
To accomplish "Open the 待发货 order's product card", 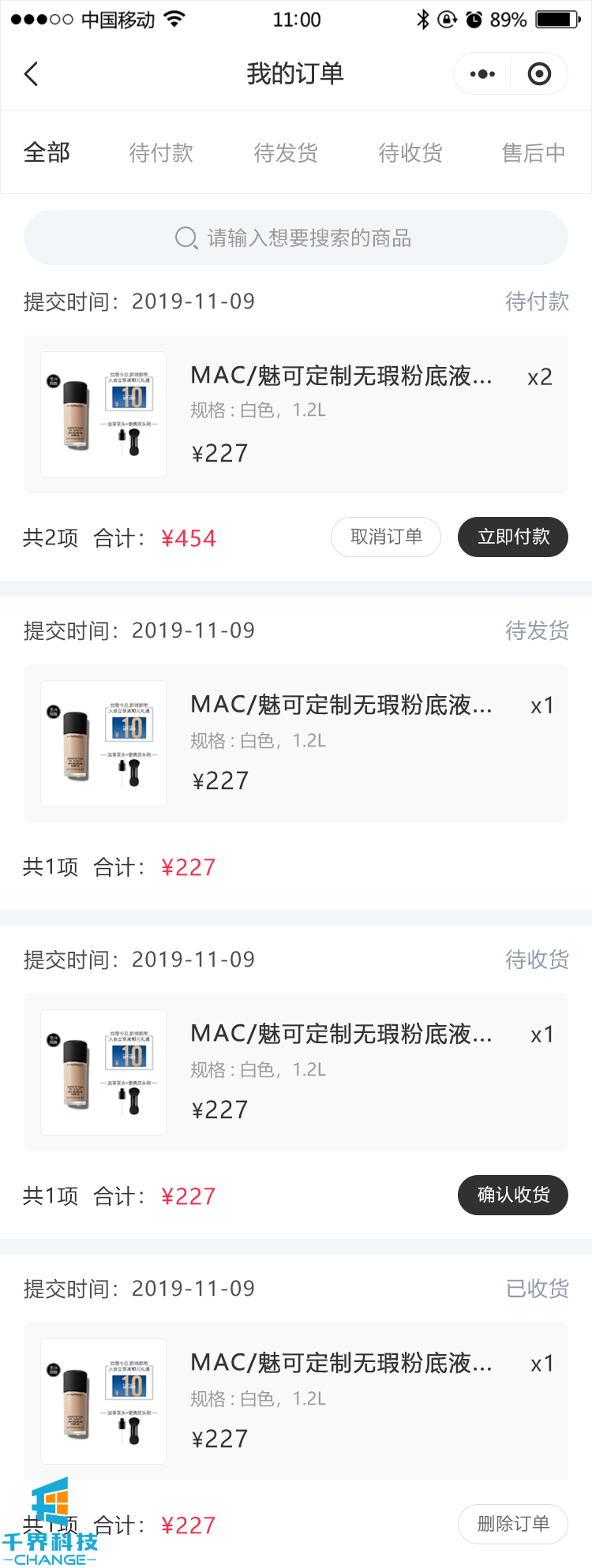I will 296,743.
